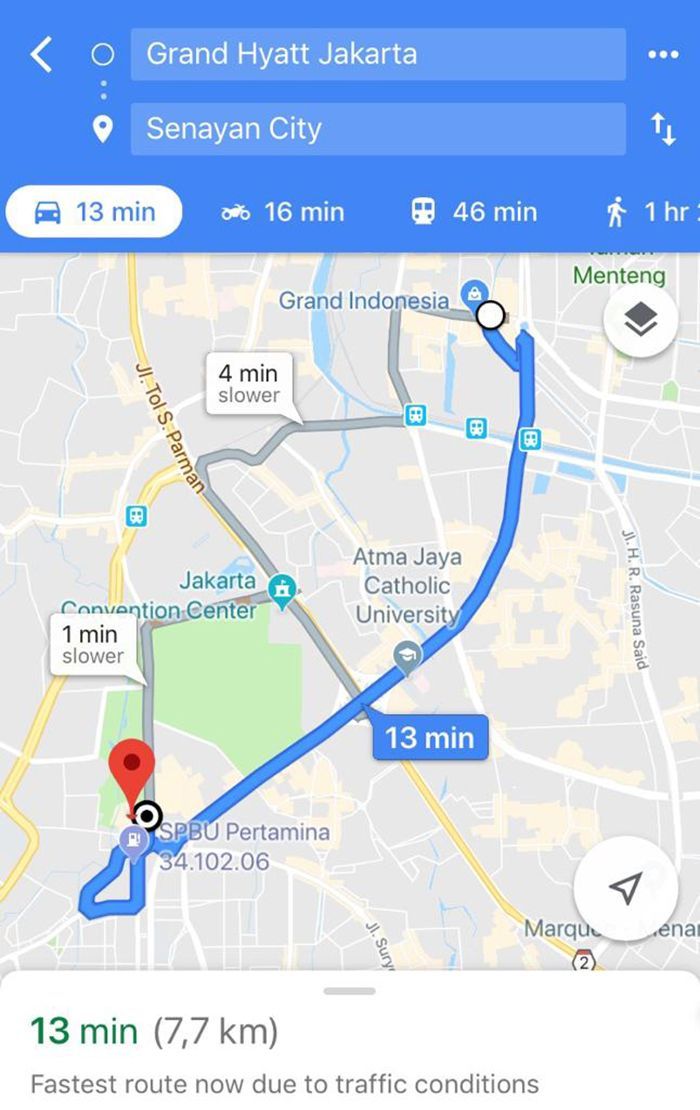Go back from directions
Image resolution: width=700 pixels, height=1110 pixels.
(41, 54)
